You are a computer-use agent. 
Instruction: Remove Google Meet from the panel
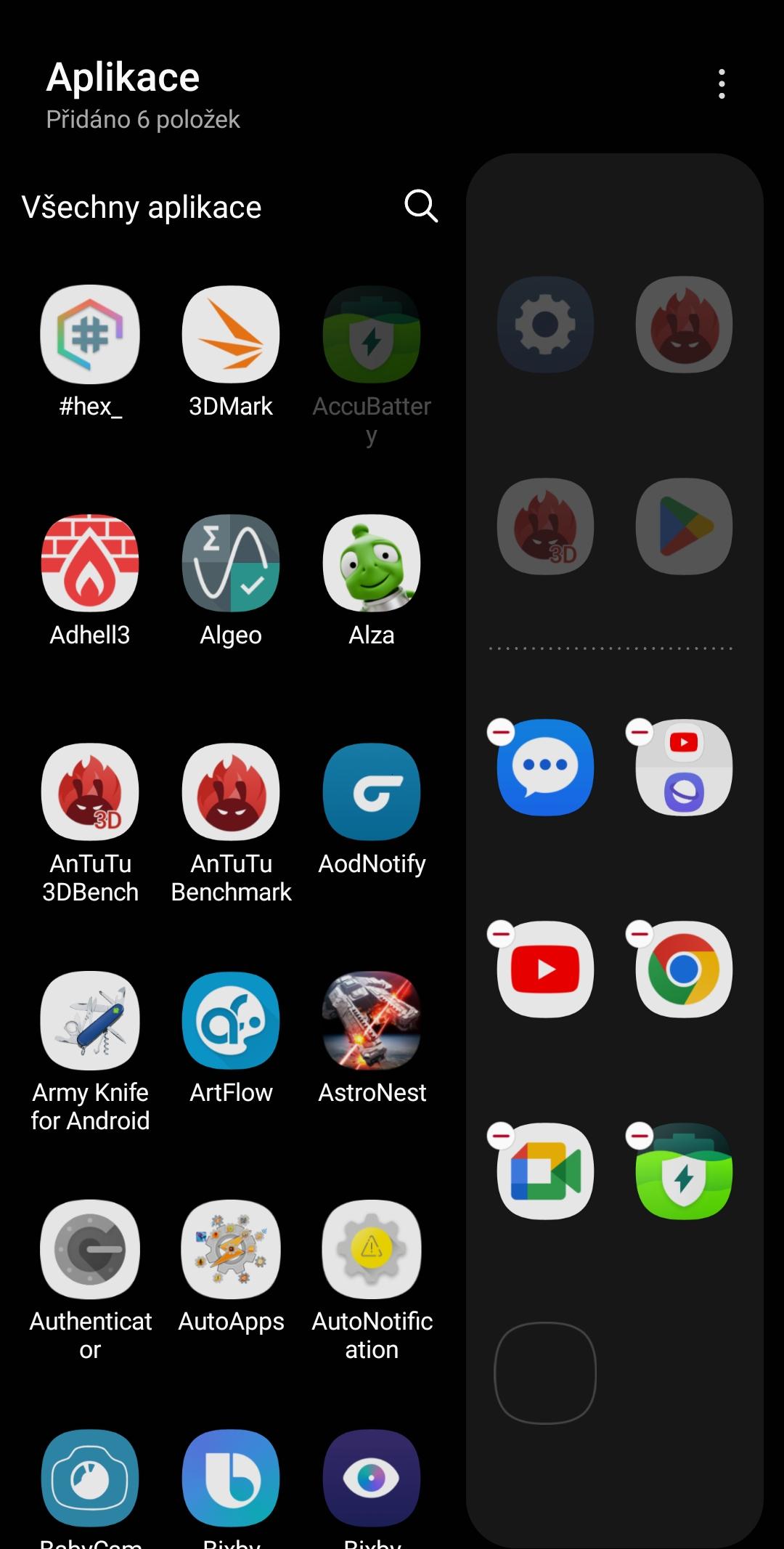click(x=501, y=1136)
